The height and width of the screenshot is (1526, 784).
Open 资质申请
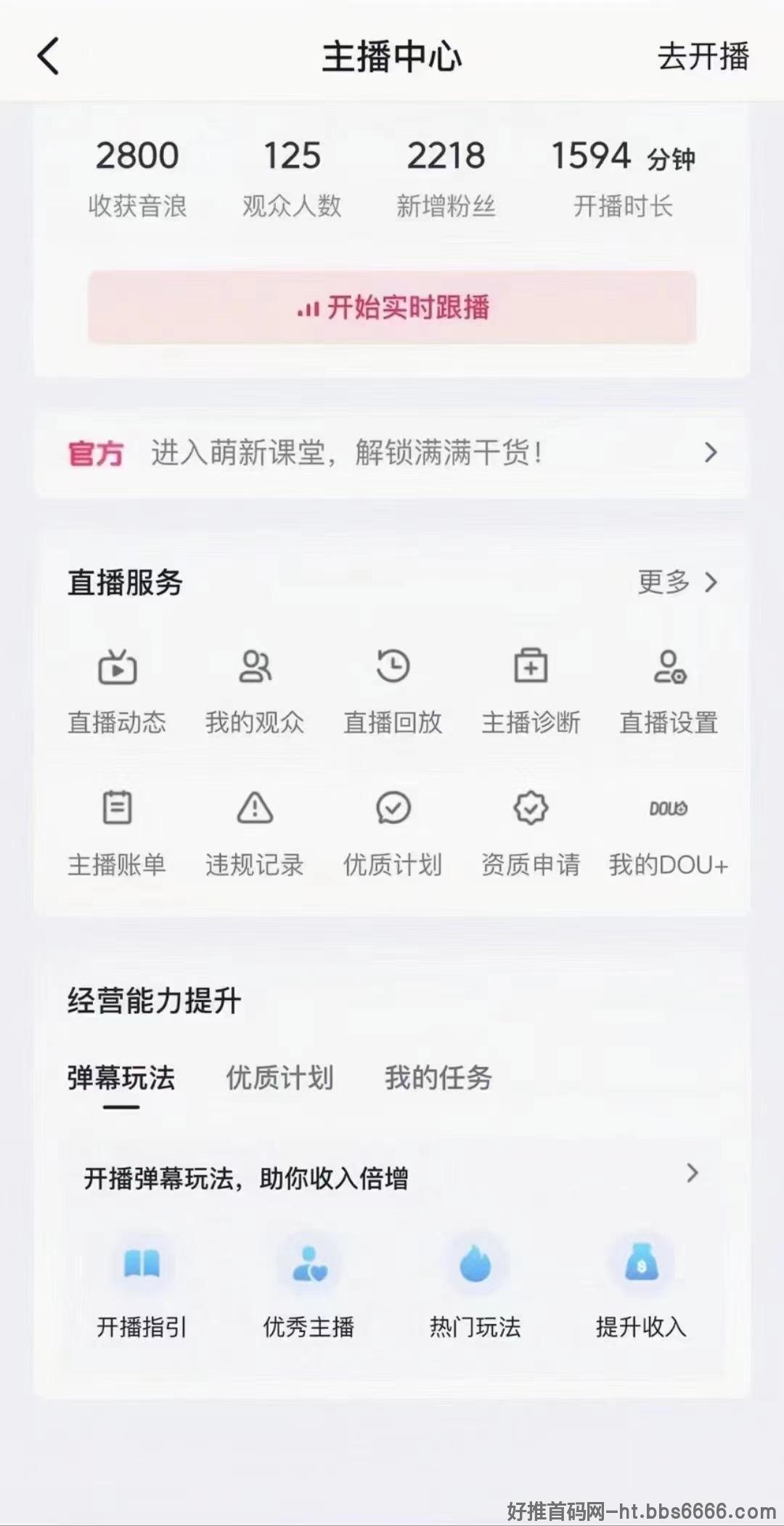531,835
